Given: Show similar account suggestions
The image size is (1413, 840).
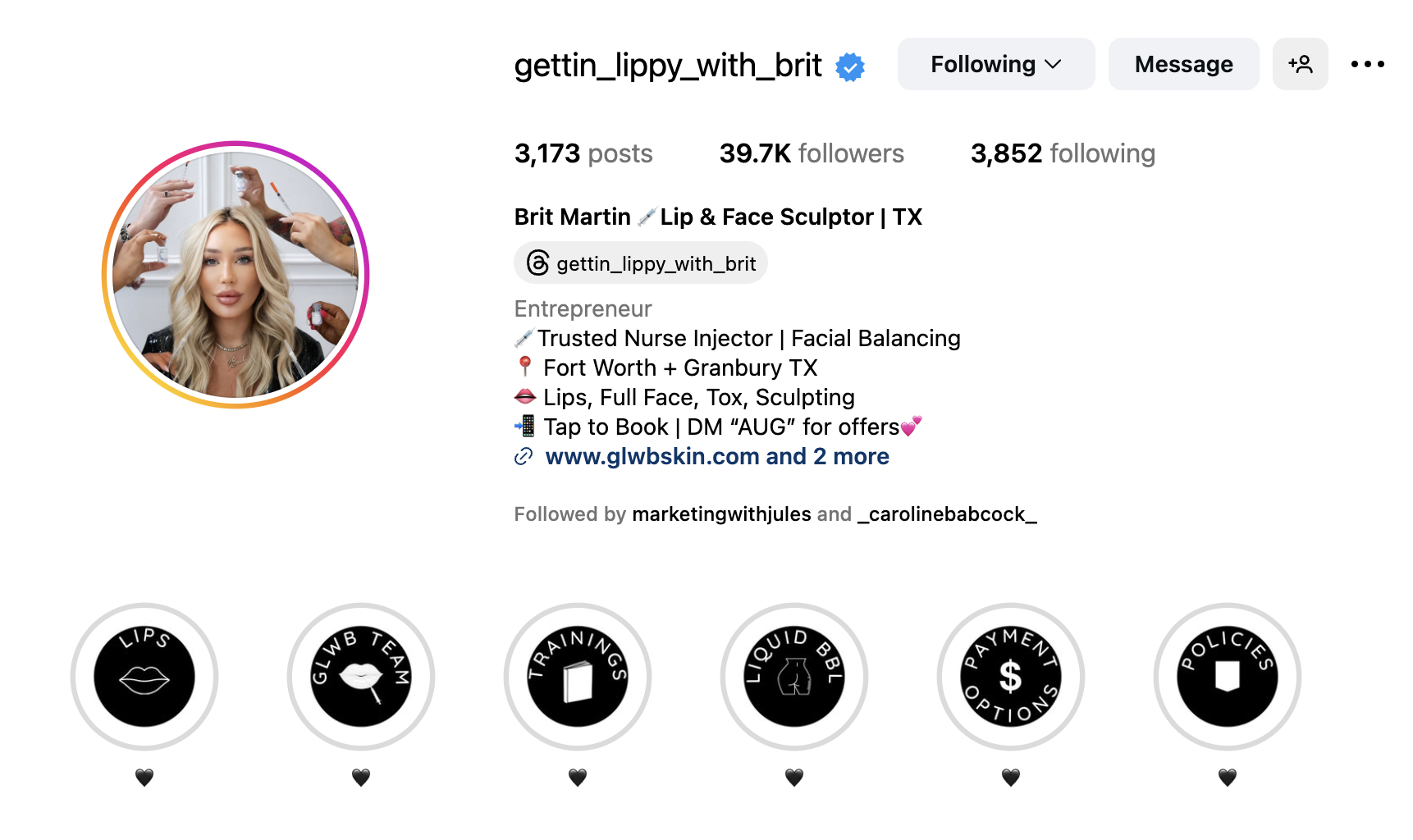Looking at the screenshot, I should 1300,64.
